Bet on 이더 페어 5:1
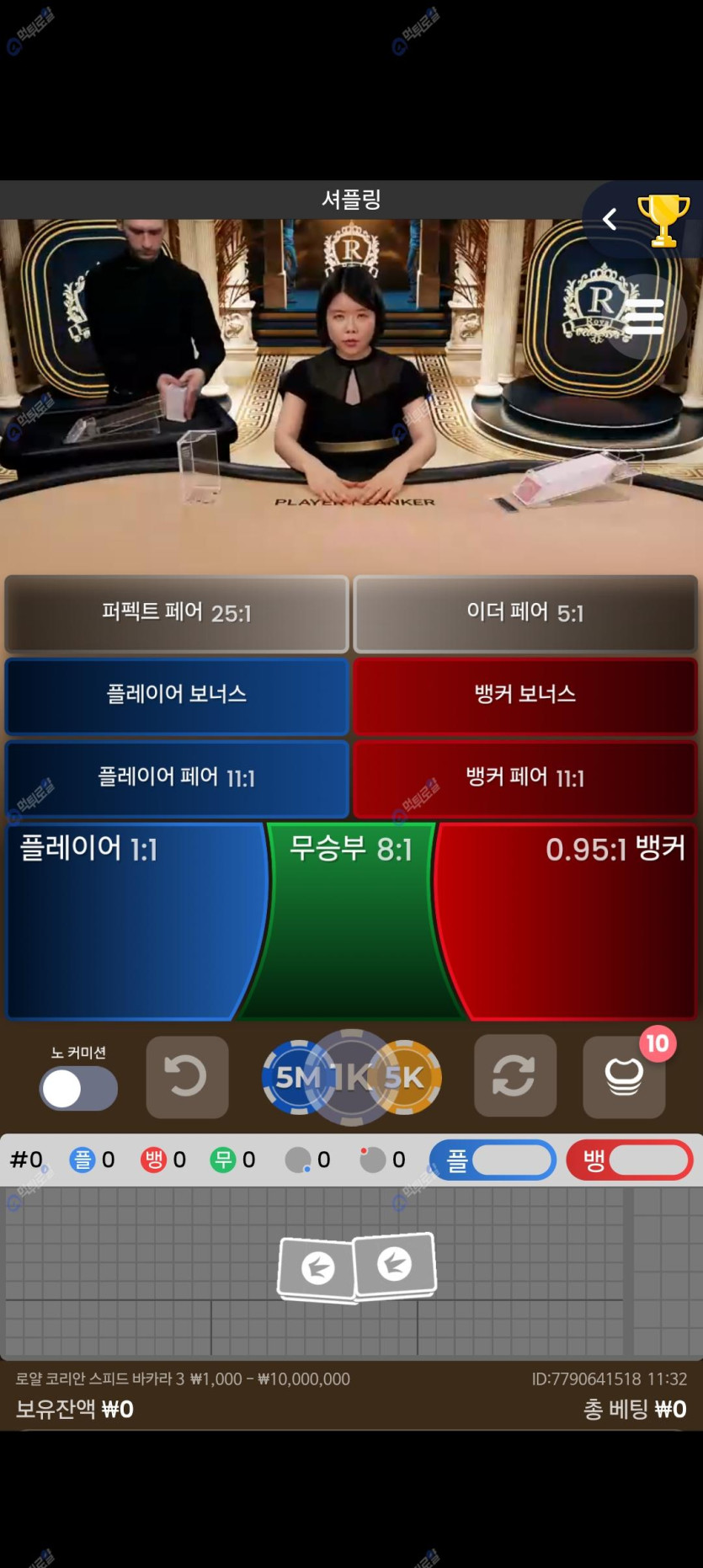The width and height of the screenshot is (703, 1568). click(525, 613)
